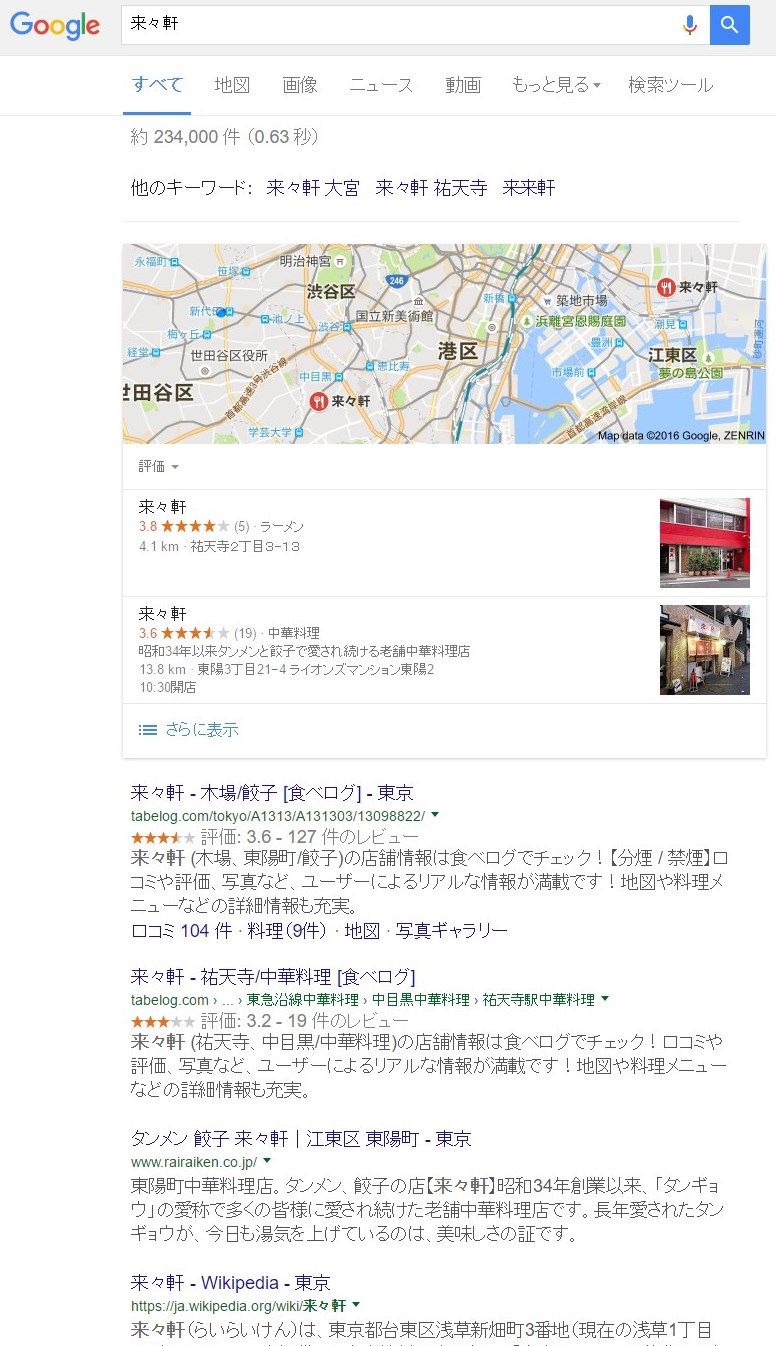This screenshot has height=1346, width=776.
Task: Open the 食べログ result for 木場/餃子
Action: [272, 793]
